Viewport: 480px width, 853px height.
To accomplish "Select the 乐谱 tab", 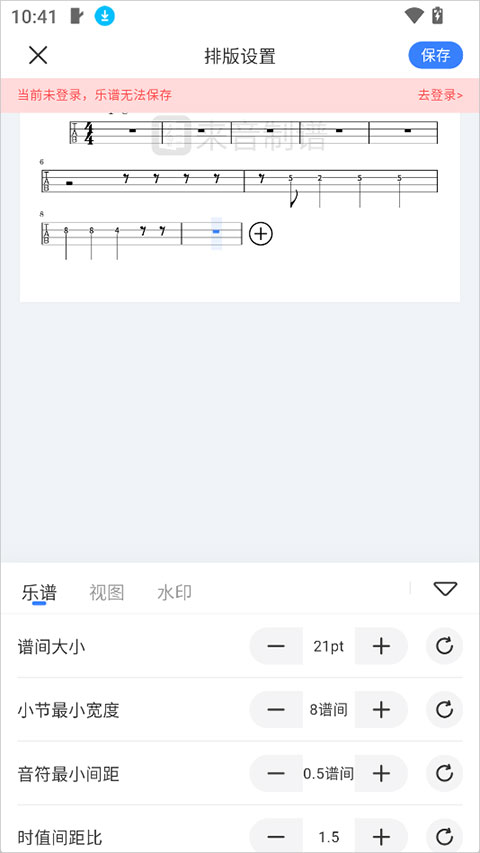I will coord(39,592).
